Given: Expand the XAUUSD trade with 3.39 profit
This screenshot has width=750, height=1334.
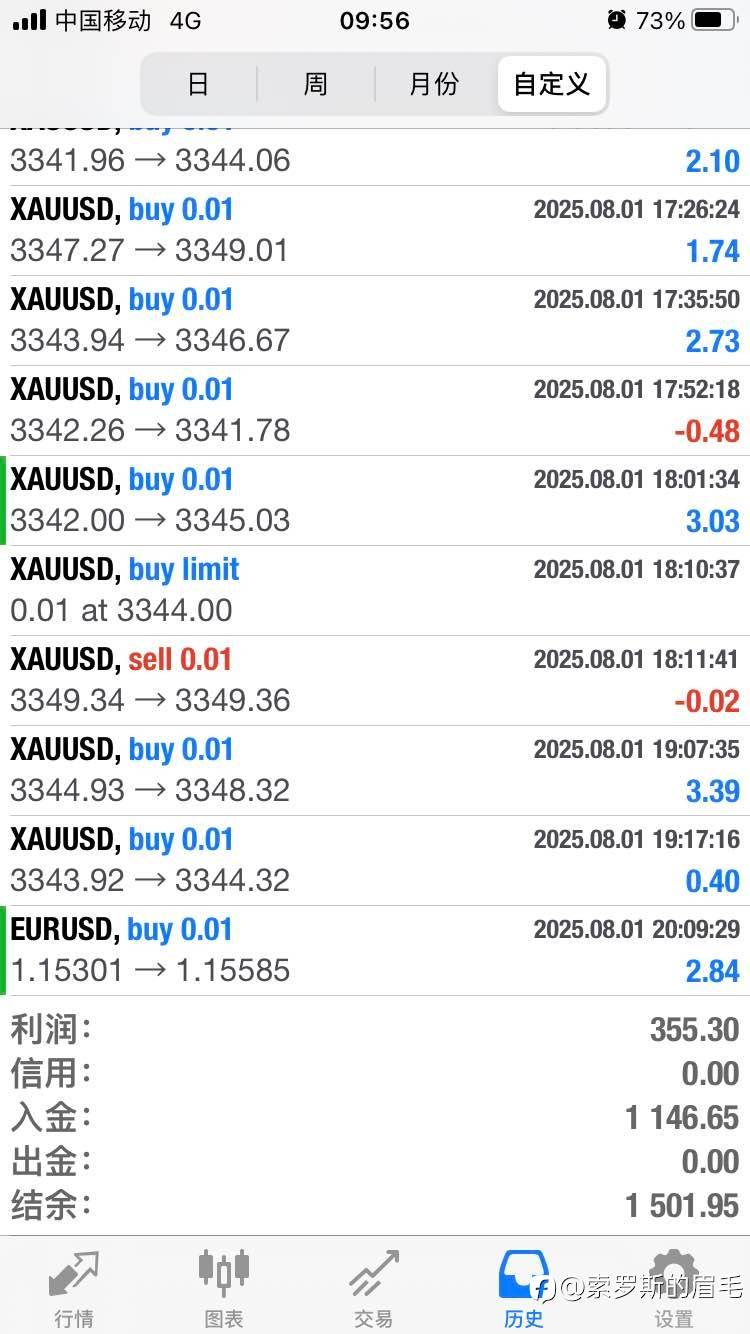Looking at the screenshot, I should pyautogui.click(x=375, y=770).
